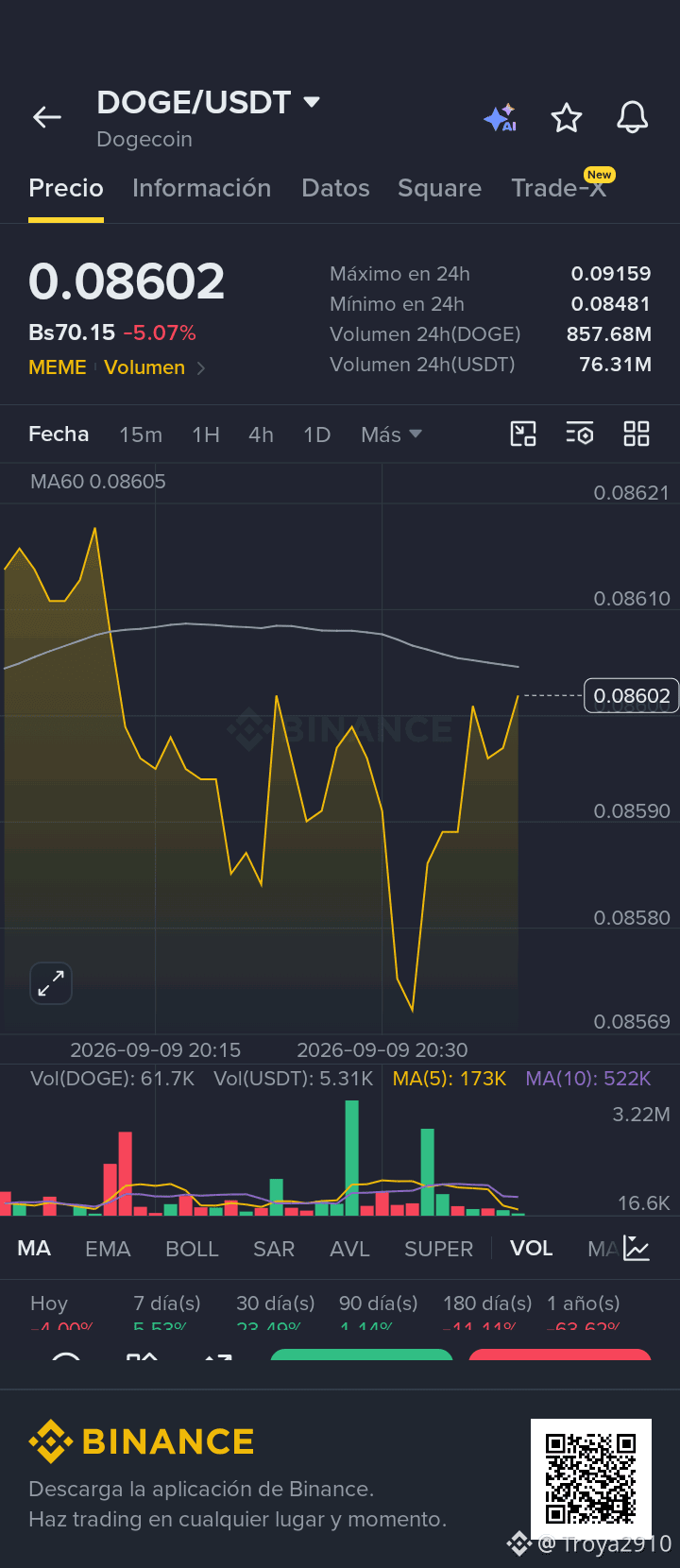Enable the BOLL indicator

pos(192,1249)
